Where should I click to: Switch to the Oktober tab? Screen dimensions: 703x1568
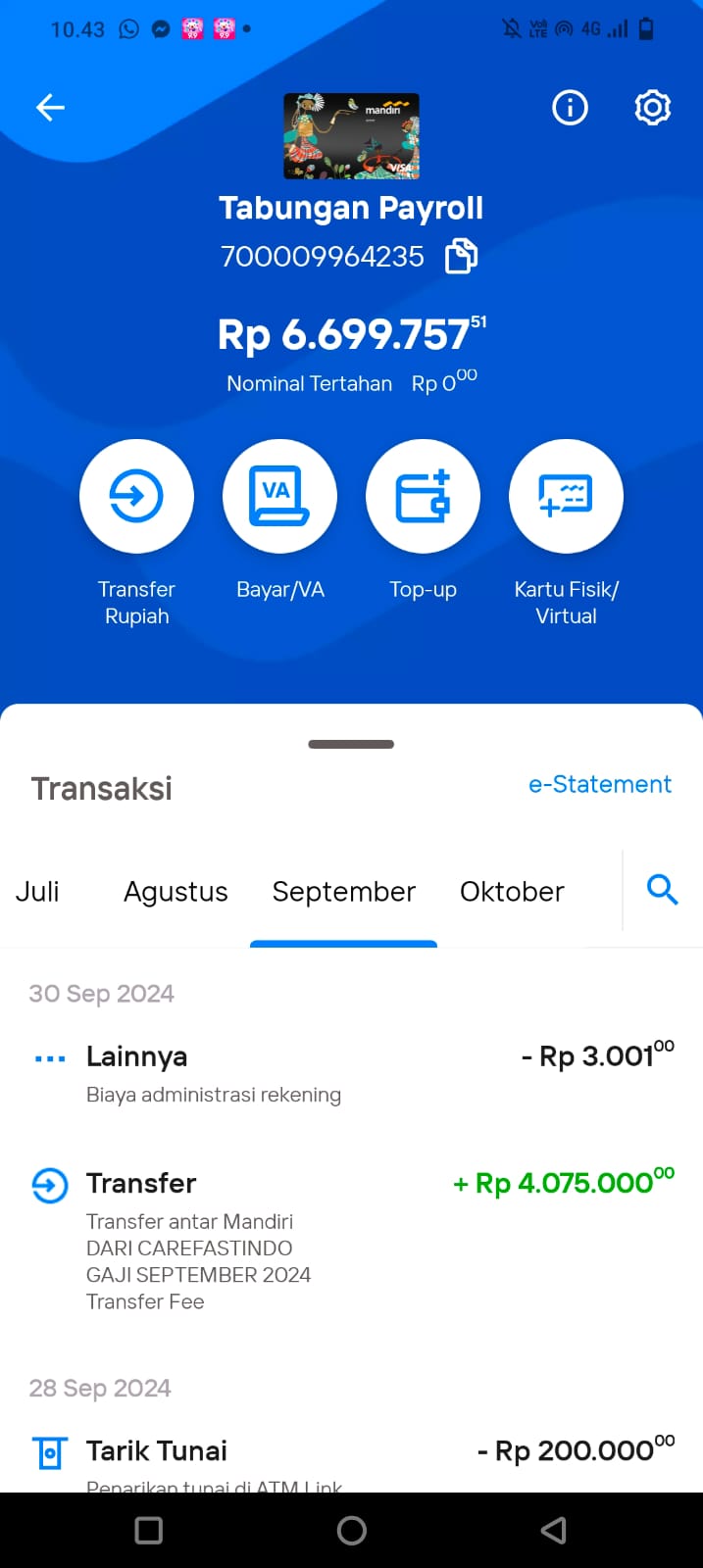coord(512,892)
